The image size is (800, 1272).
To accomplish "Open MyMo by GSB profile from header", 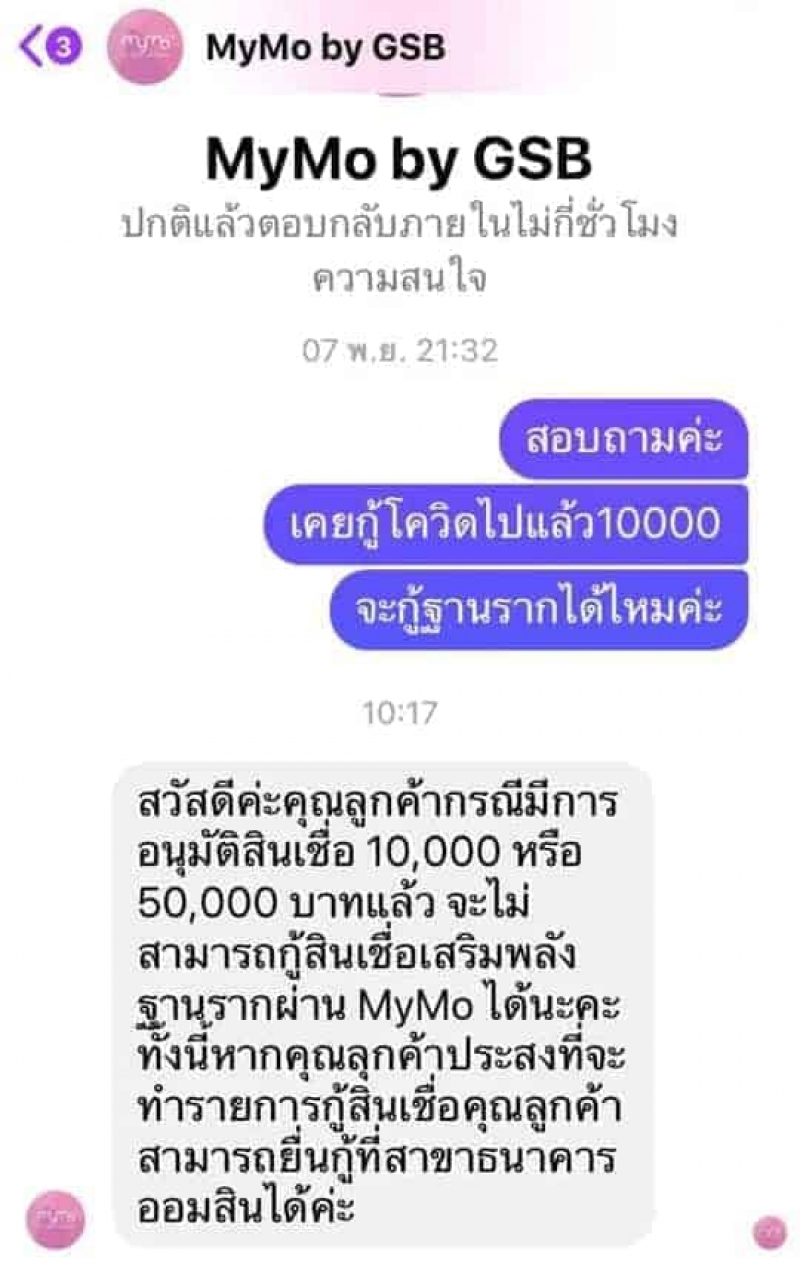I will click(x=324, y=47).
